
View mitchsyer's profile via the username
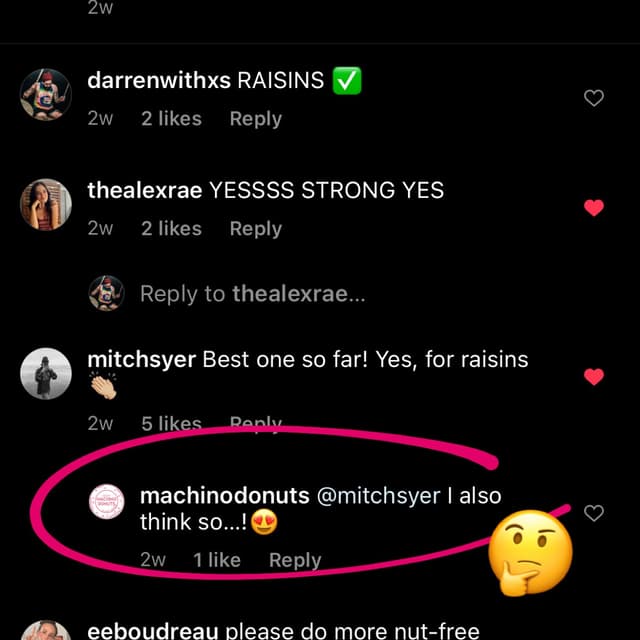coord(141,359)
